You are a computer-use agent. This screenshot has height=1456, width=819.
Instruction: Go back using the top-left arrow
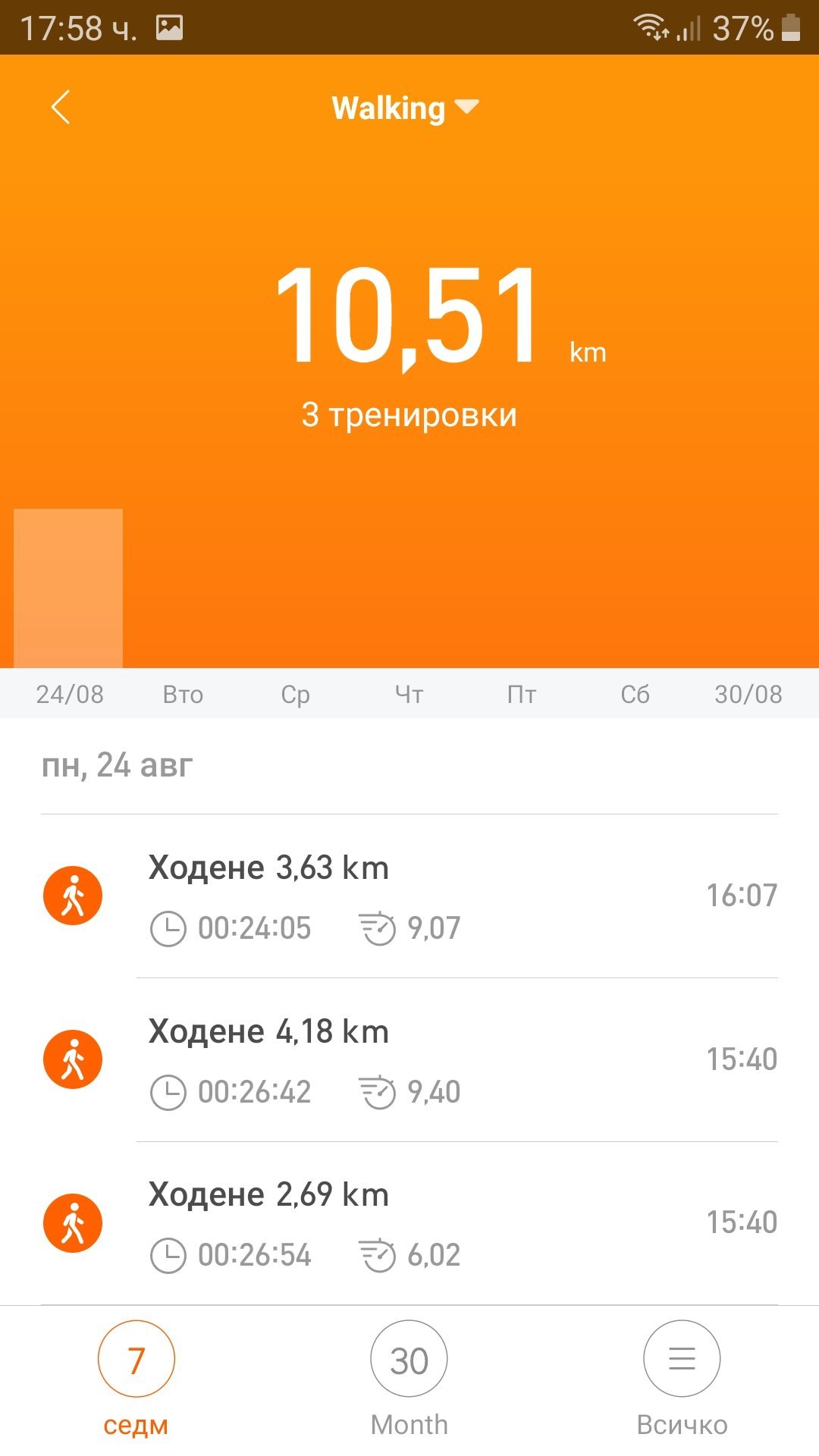pos(61,107)
